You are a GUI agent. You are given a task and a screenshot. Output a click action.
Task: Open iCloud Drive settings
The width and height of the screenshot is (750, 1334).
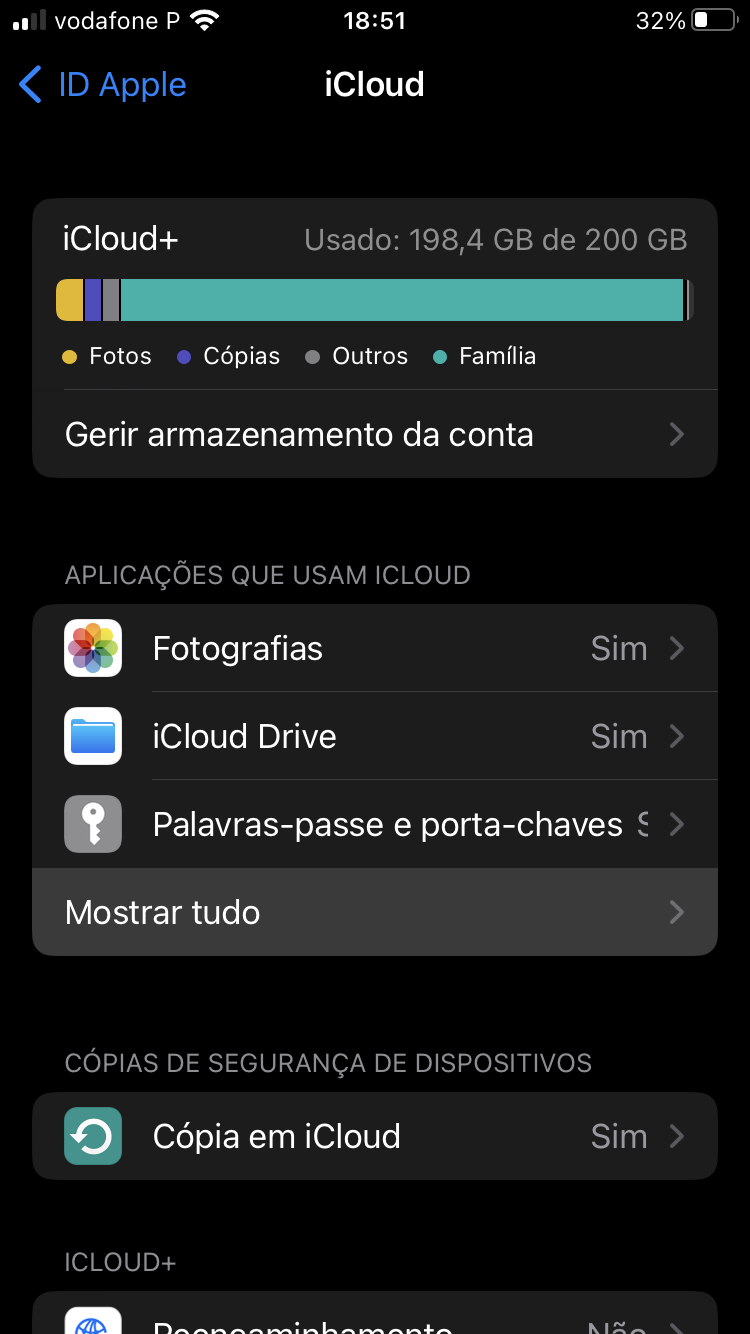[375, 736]
